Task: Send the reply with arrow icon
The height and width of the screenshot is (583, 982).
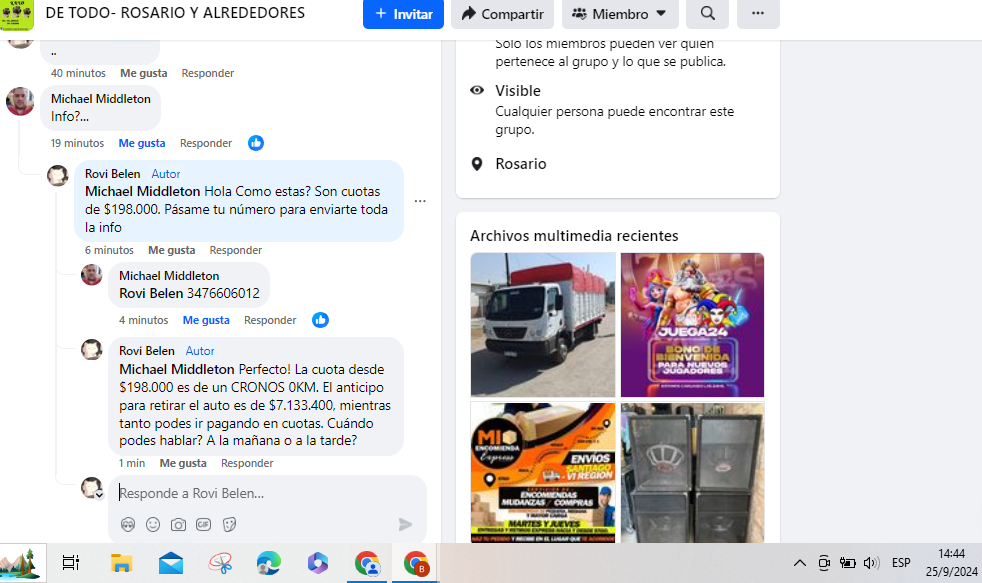Action: [405, 524]
